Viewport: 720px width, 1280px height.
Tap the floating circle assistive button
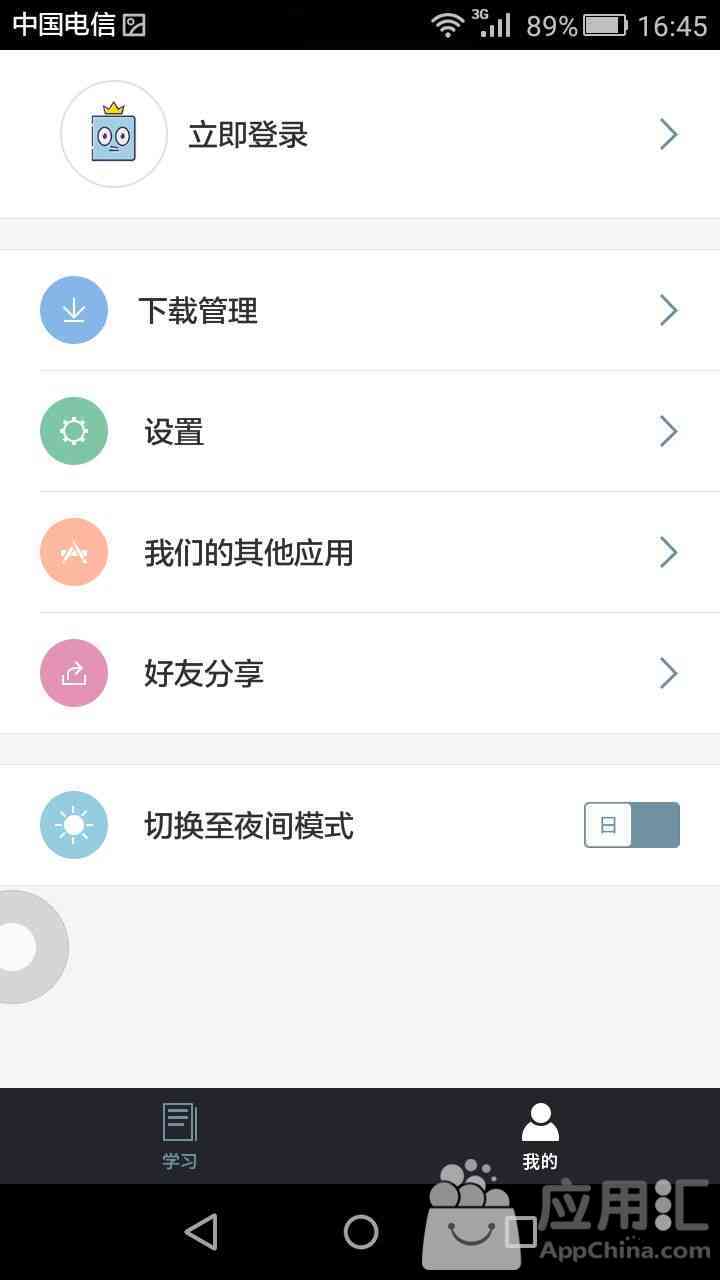(22, 947)
